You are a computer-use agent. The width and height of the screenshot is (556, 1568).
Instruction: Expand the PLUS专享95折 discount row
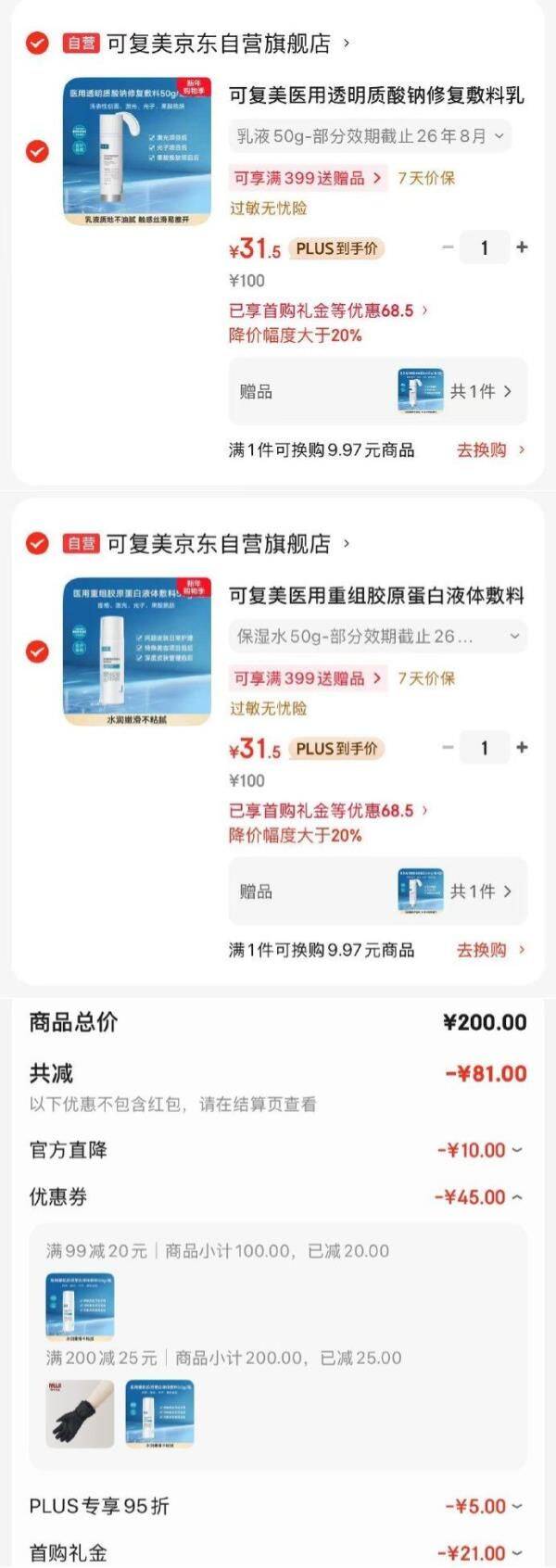pyautogui.click(x=278, y=1507)
